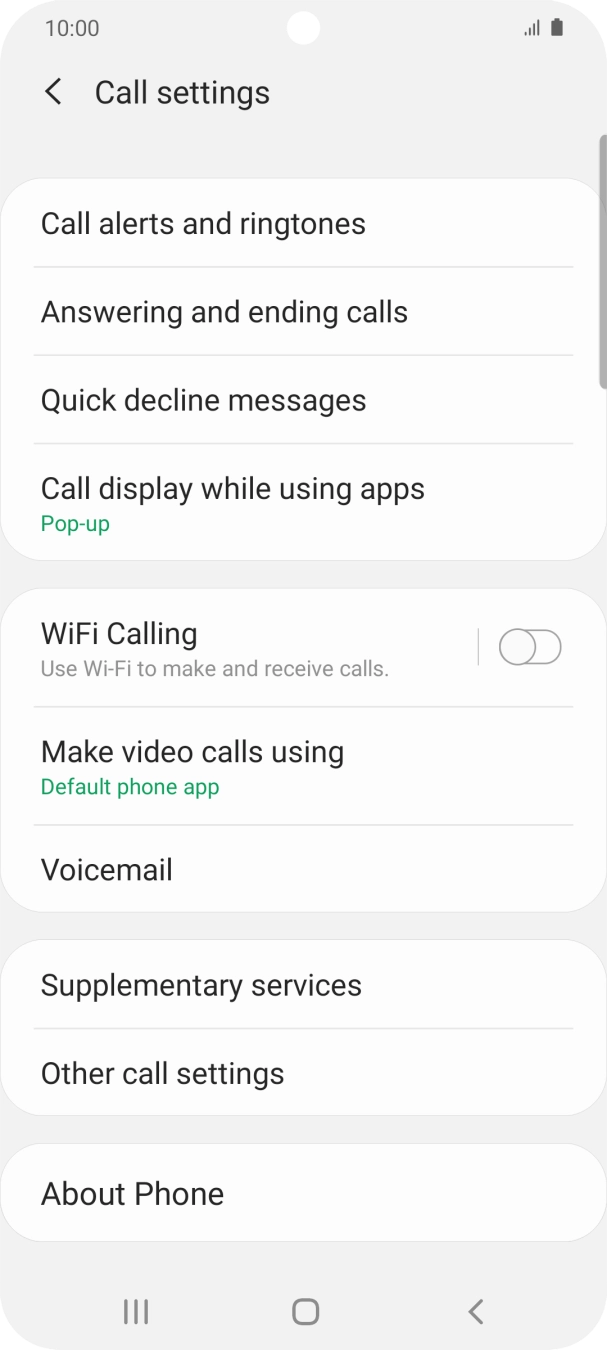The image size is (607, 1350).
Task: Go back from Call settings
Action: click(x=53, y=93)
